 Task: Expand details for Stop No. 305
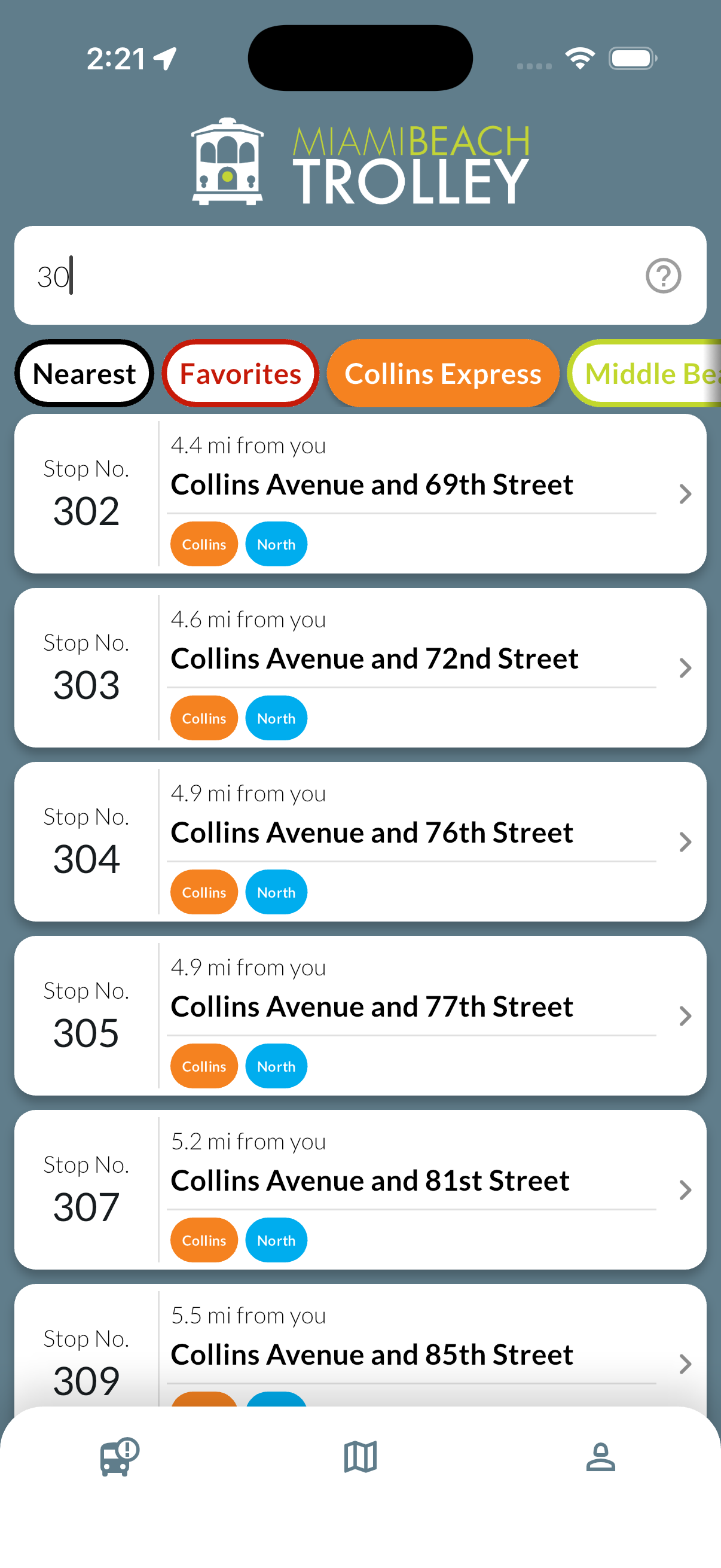pos(686,1016)
